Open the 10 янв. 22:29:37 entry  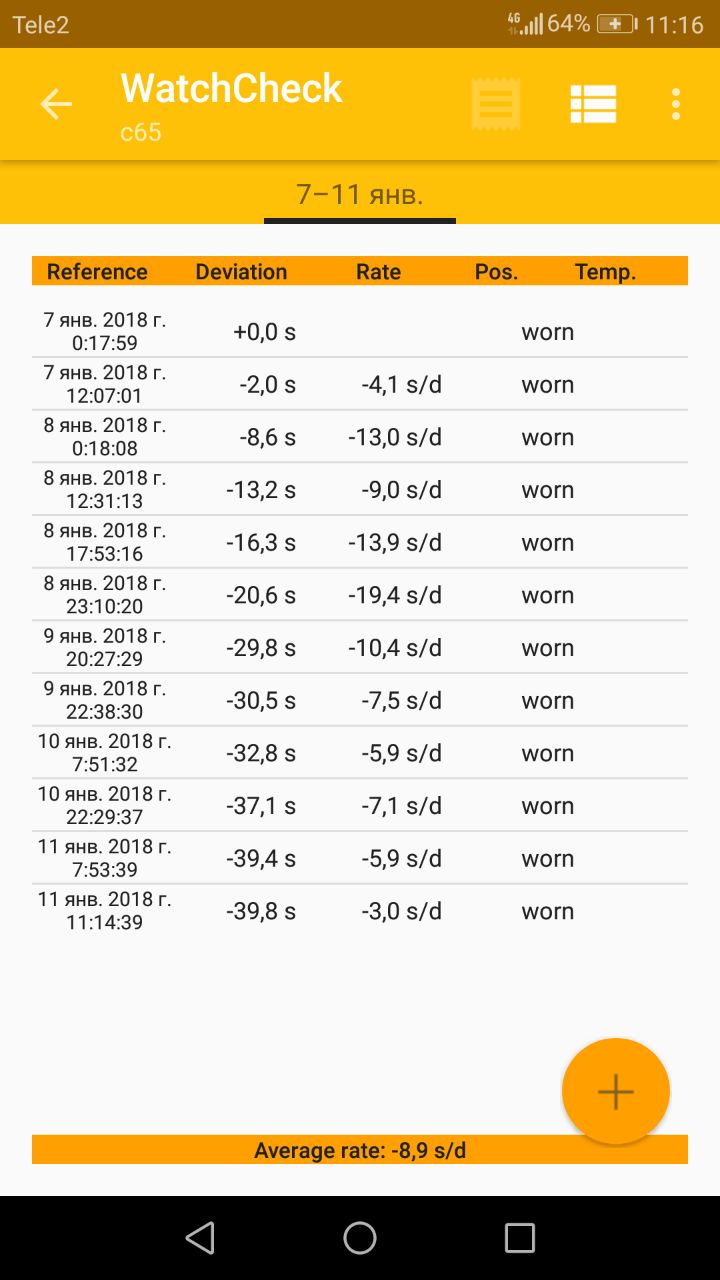(360, 806)
